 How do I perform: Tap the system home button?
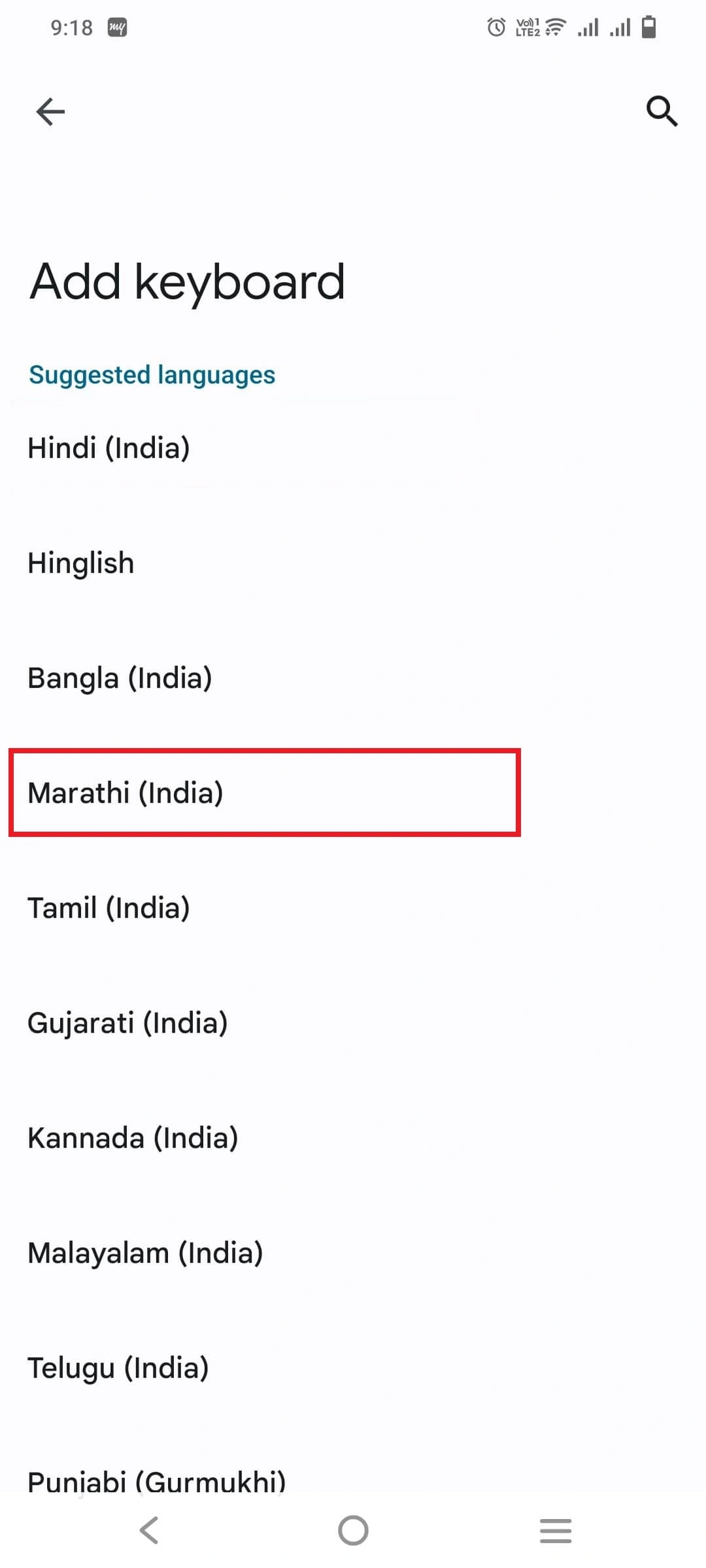pyautogui.click(x=353, y=1530)
